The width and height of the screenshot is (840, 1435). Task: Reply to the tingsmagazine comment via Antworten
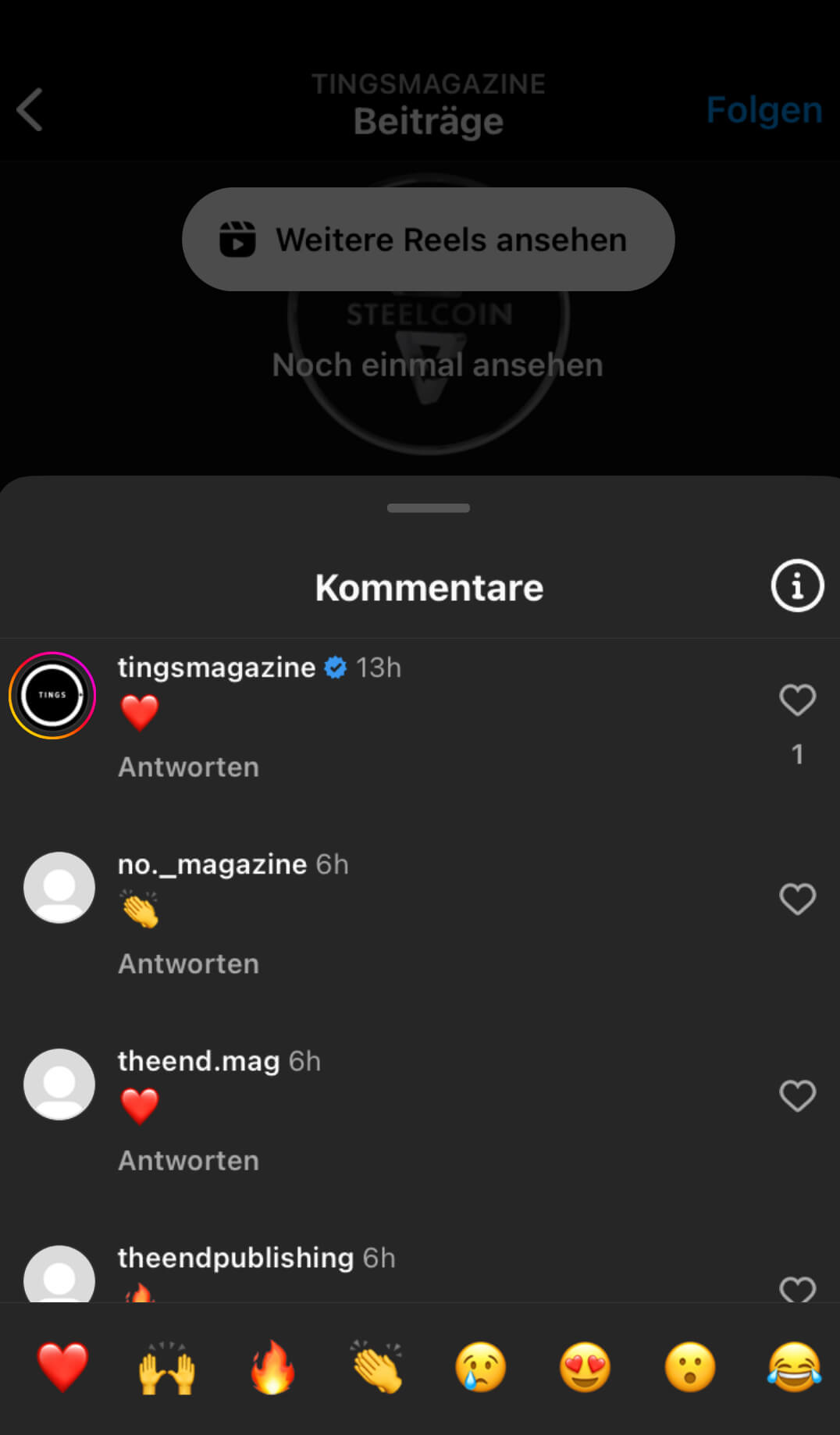(188, 767)
